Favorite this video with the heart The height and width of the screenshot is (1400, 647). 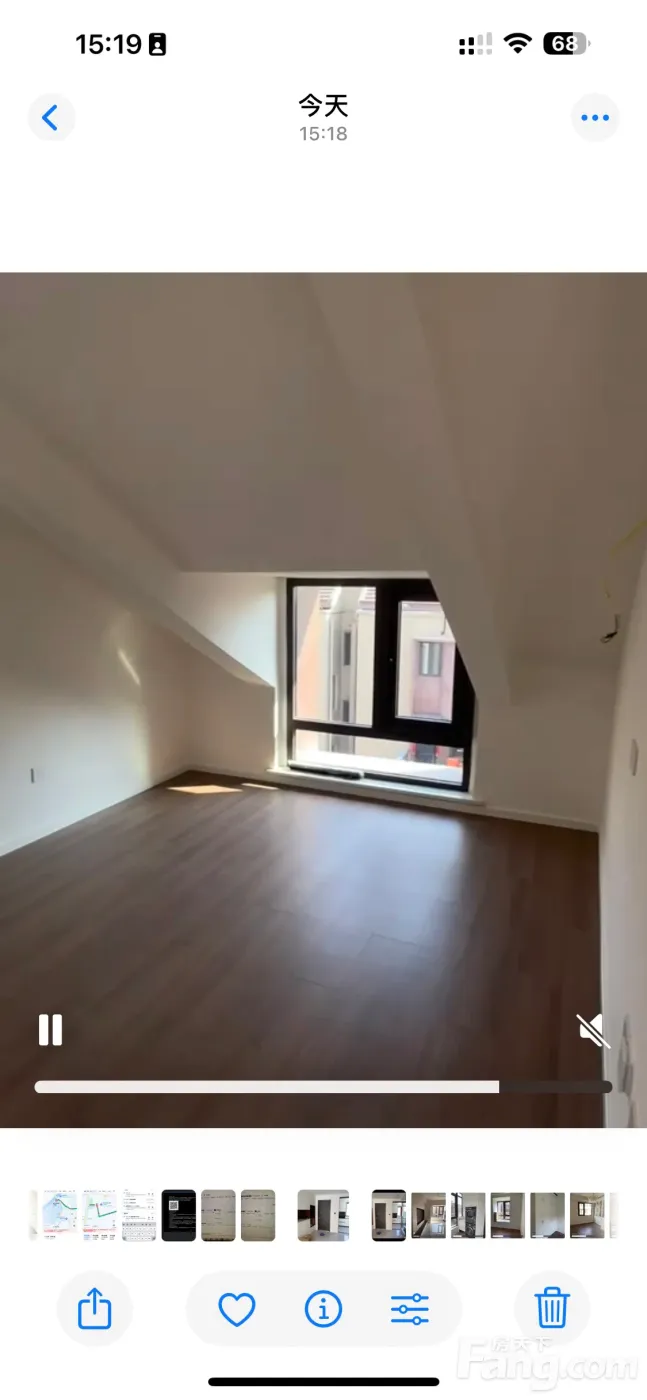(x=237, y=1308)
